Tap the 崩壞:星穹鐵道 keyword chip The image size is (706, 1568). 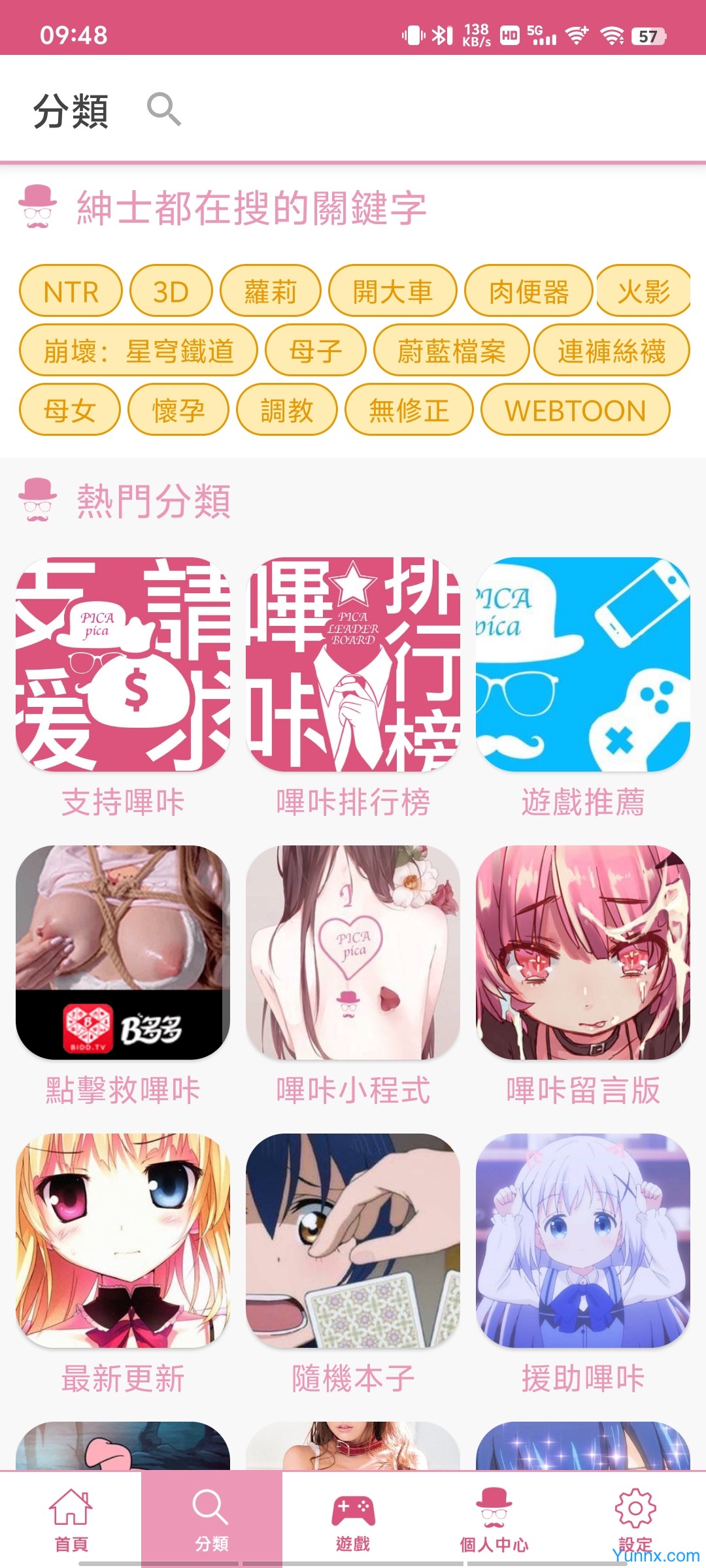[x=139, y=351]
